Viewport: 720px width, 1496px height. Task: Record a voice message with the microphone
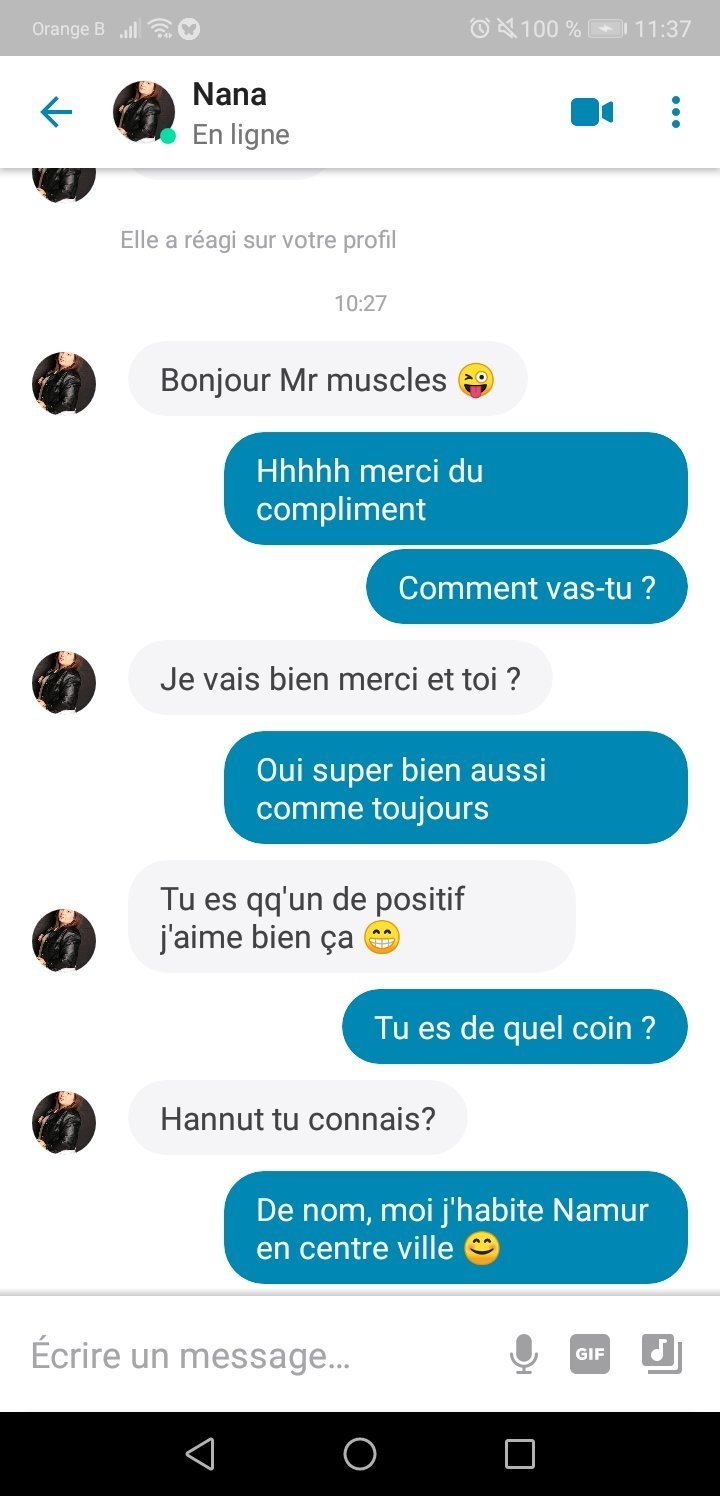click(x=524, y=1355)
